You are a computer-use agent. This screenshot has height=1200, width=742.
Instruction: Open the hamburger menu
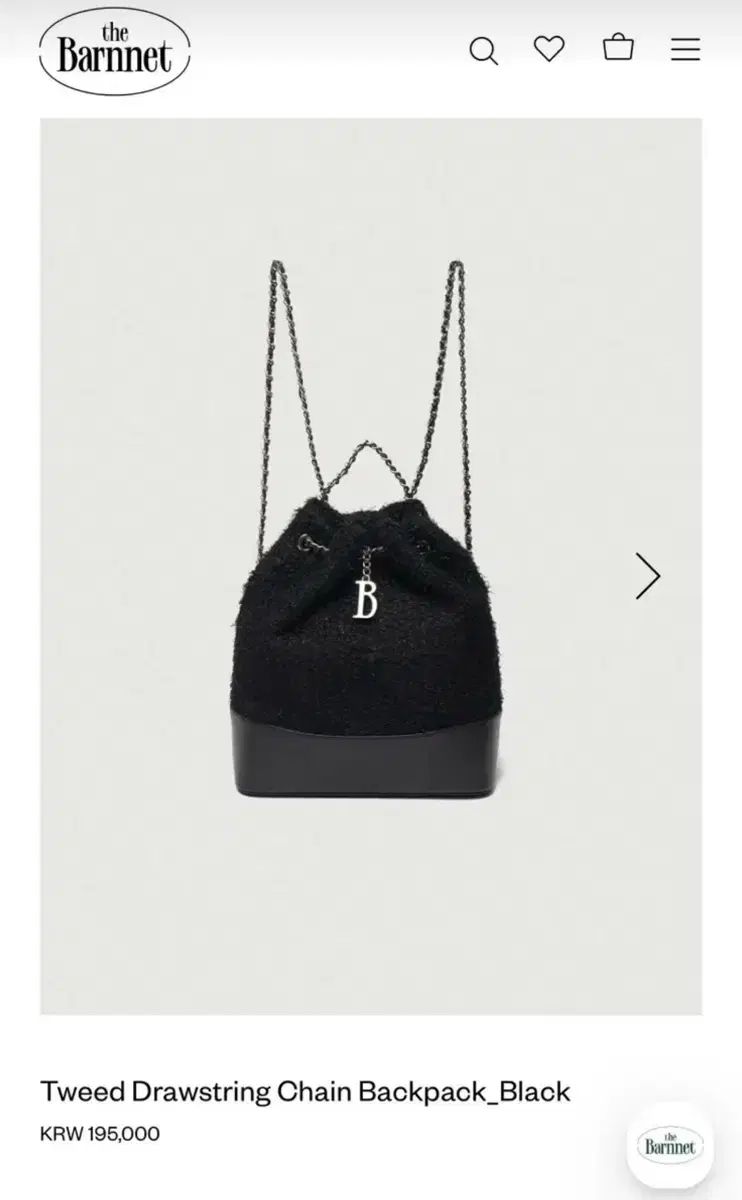(685, 50)
